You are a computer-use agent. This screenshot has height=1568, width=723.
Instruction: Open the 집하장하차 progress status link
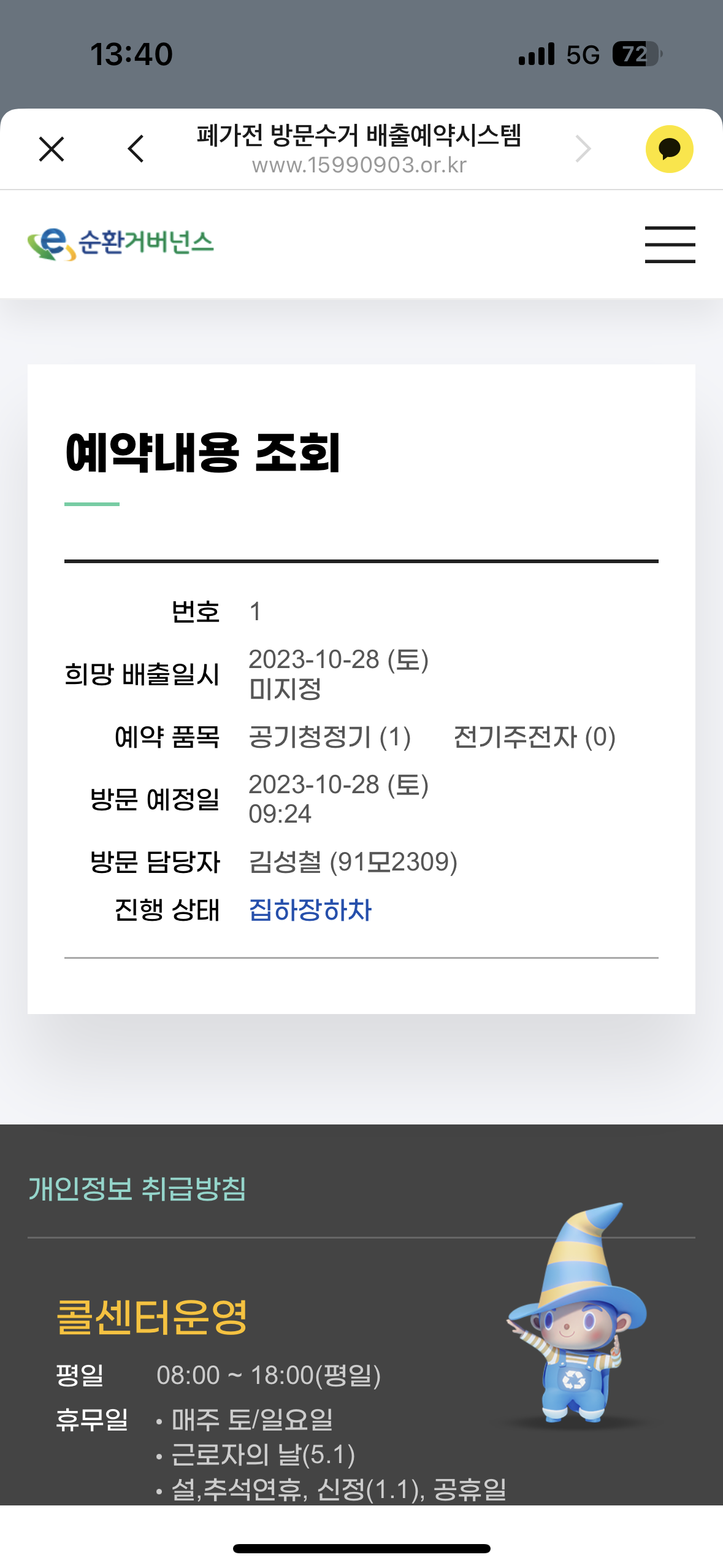click(310, 910)
